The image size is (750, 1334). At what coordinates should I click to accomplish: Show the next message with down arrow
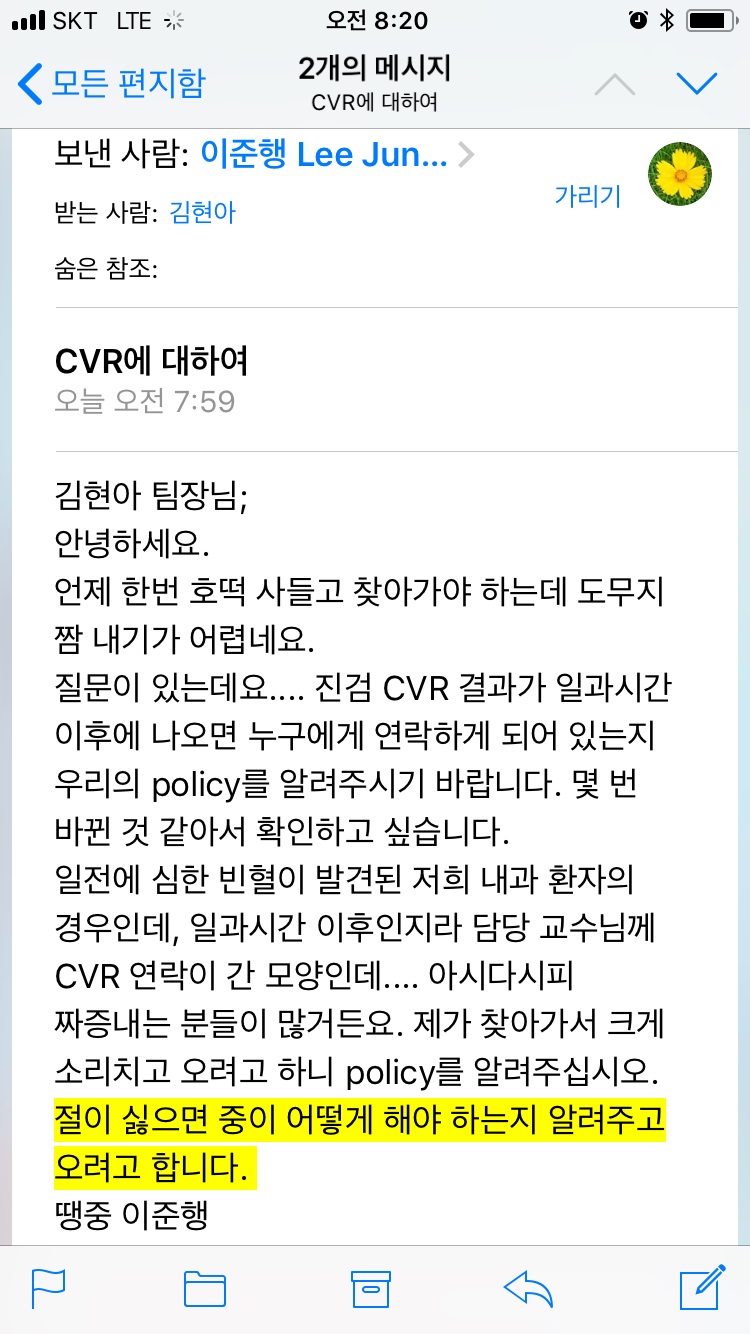697,83
